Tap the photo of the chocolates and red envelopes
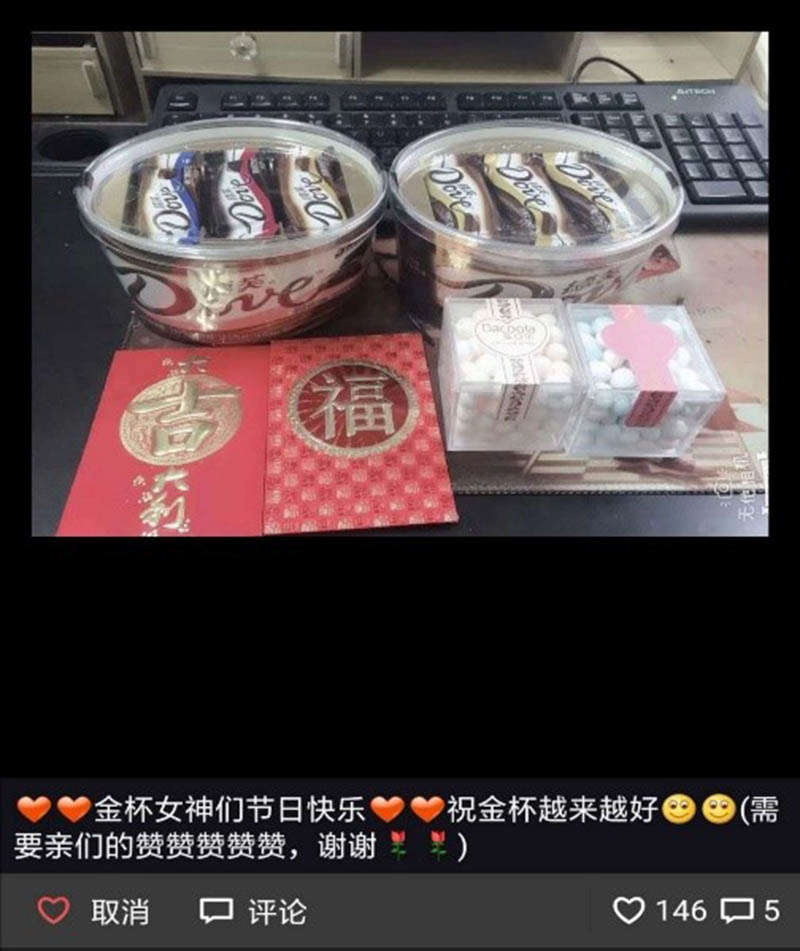The image size is (800, 951). coord(400,285)
